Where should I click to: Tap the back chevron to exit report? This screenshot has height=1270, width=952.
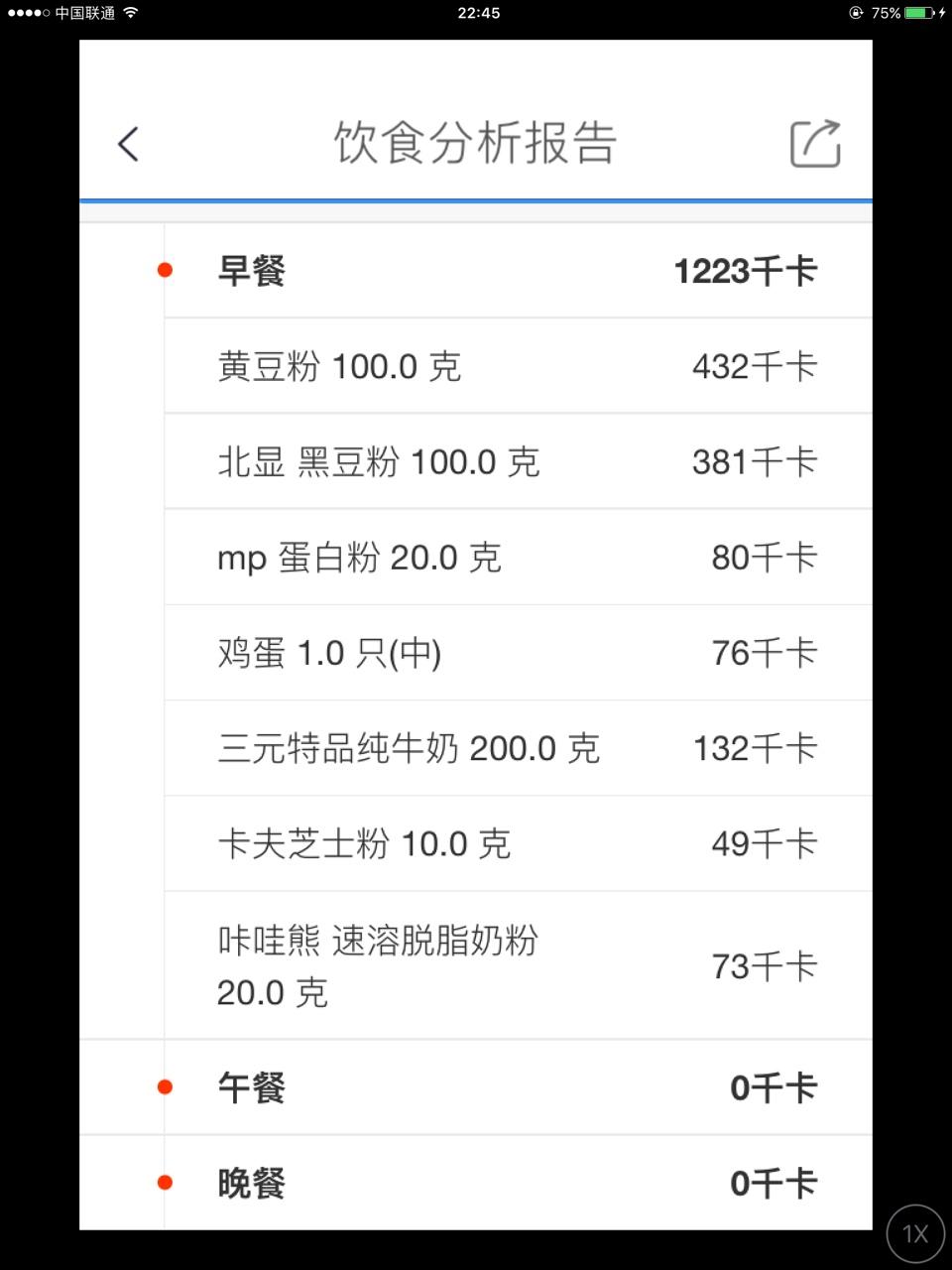coord(127,143)
